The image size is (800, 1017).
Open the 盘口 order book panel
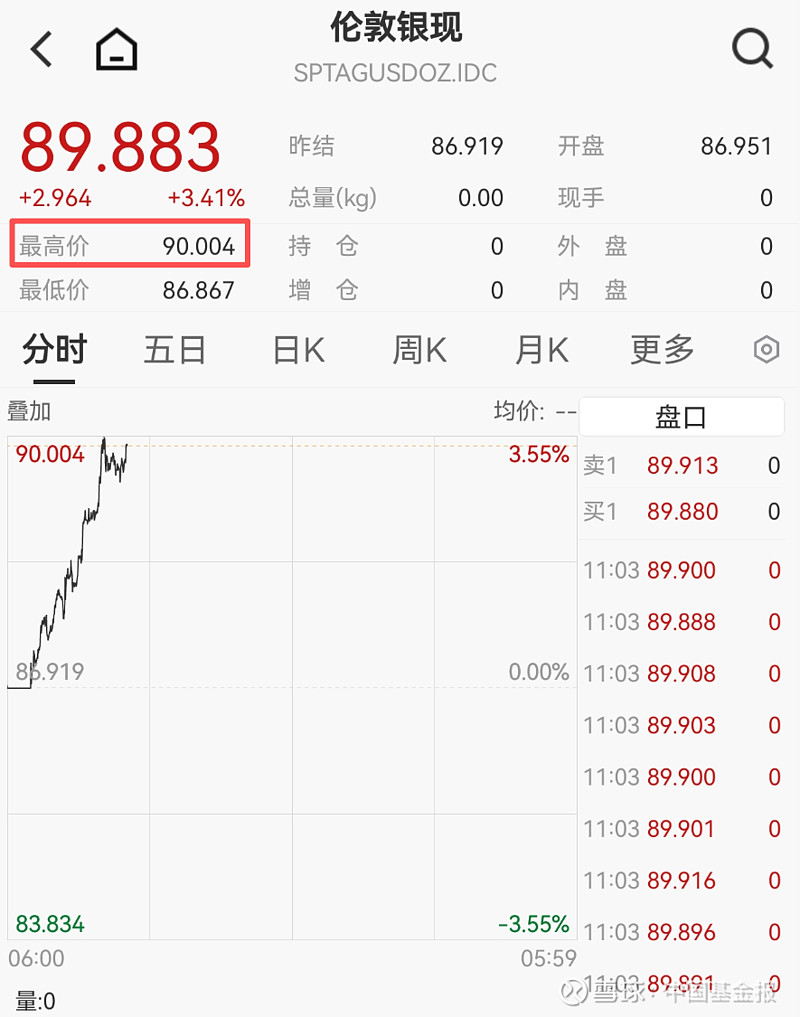681,416
